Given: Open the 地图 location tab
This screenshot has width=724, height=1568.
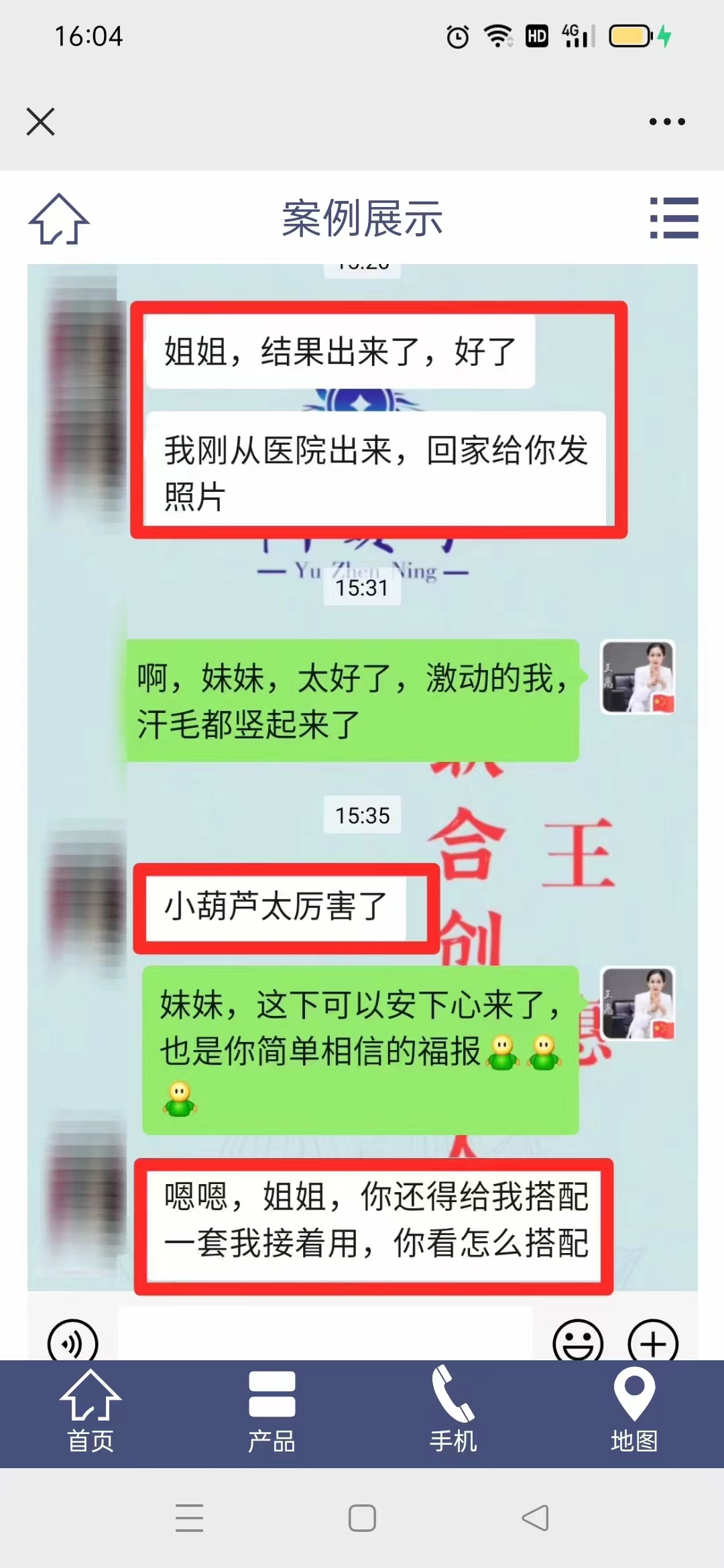Looking at the screenshot, I should [x=633, y=1411].
